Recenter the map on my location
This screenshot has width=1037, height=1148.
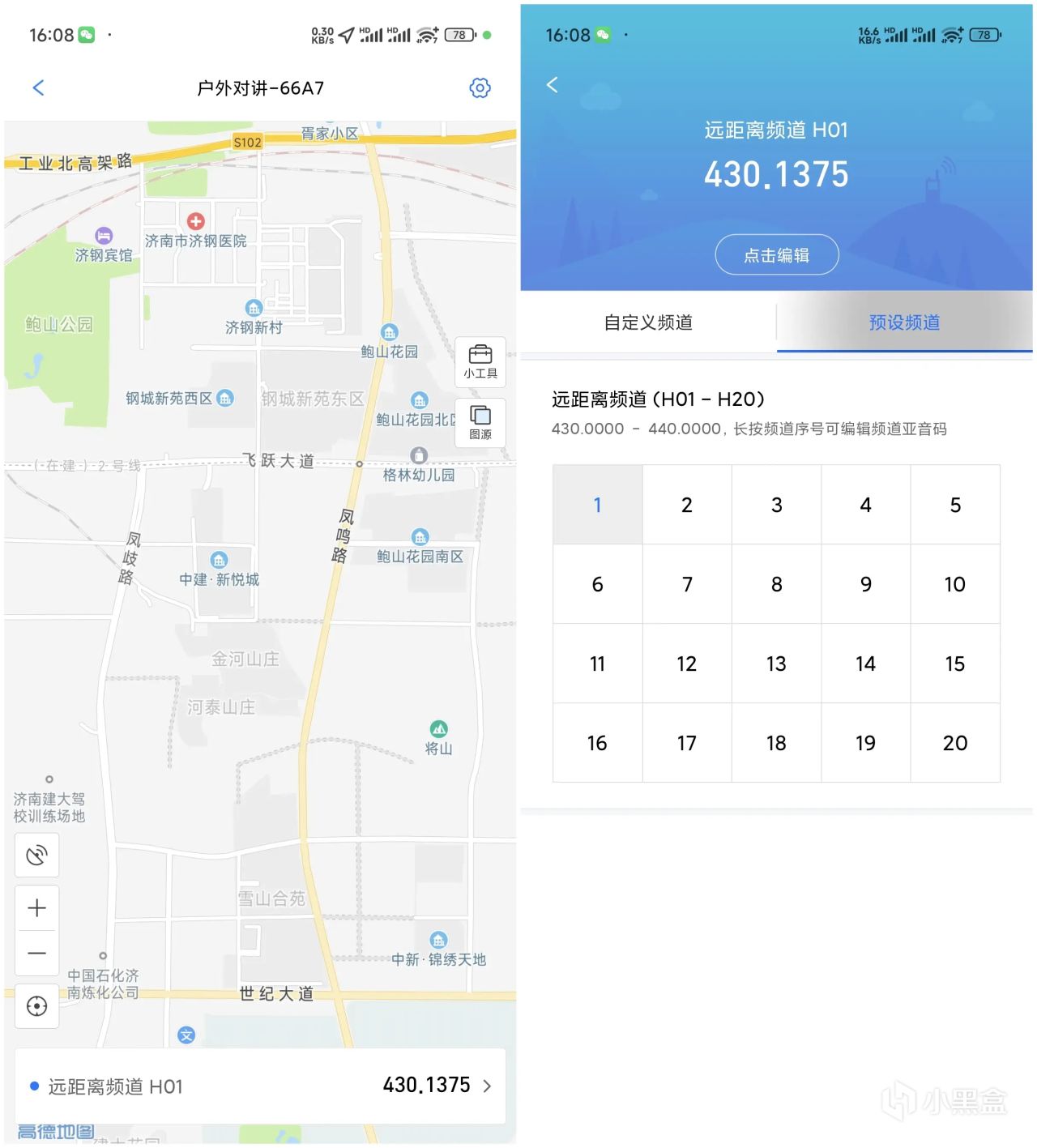point(37,1006)
